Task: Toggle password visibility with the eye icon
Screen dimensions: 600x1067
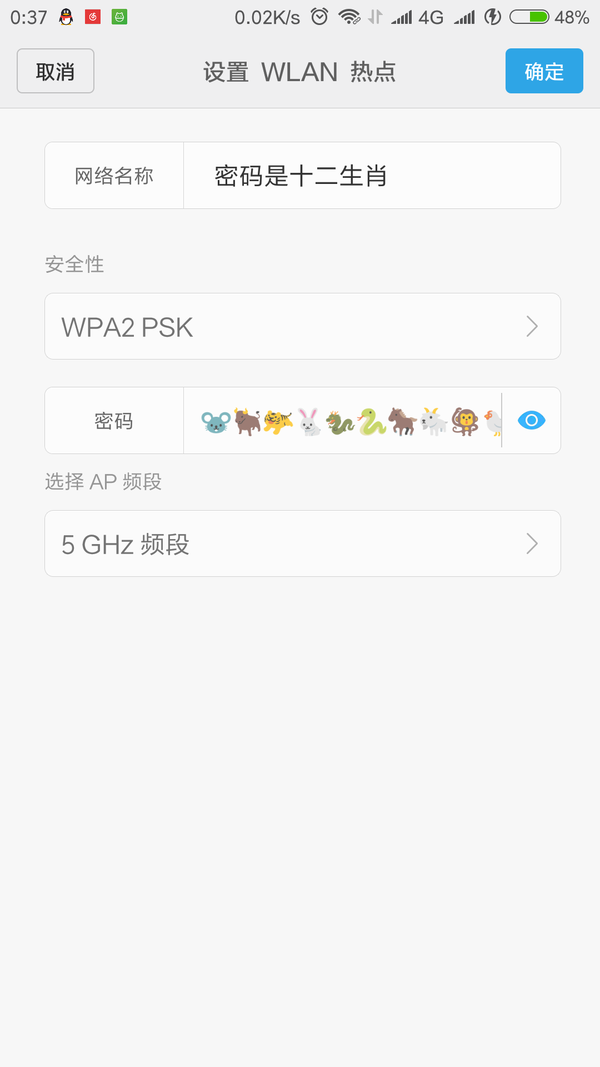Action: pos(531,421)
